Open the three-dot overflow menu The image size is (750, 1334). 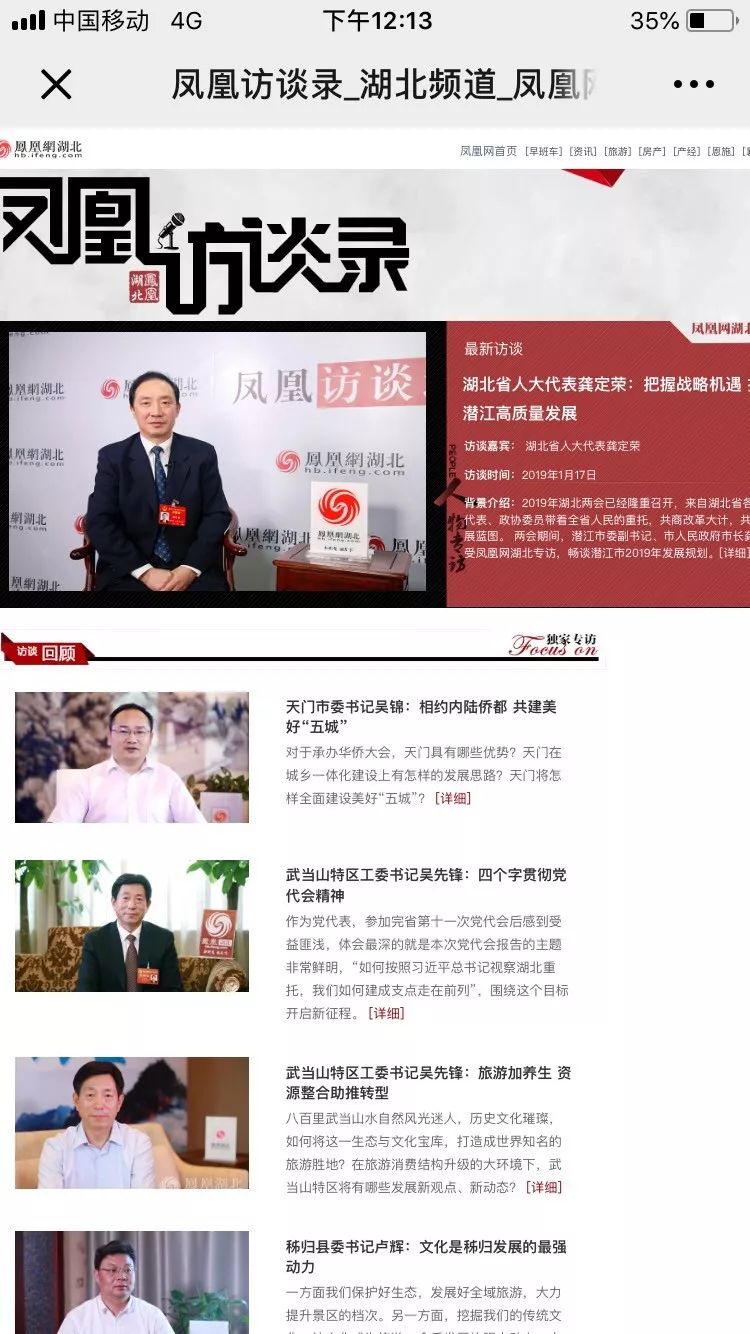click(693, 85)
